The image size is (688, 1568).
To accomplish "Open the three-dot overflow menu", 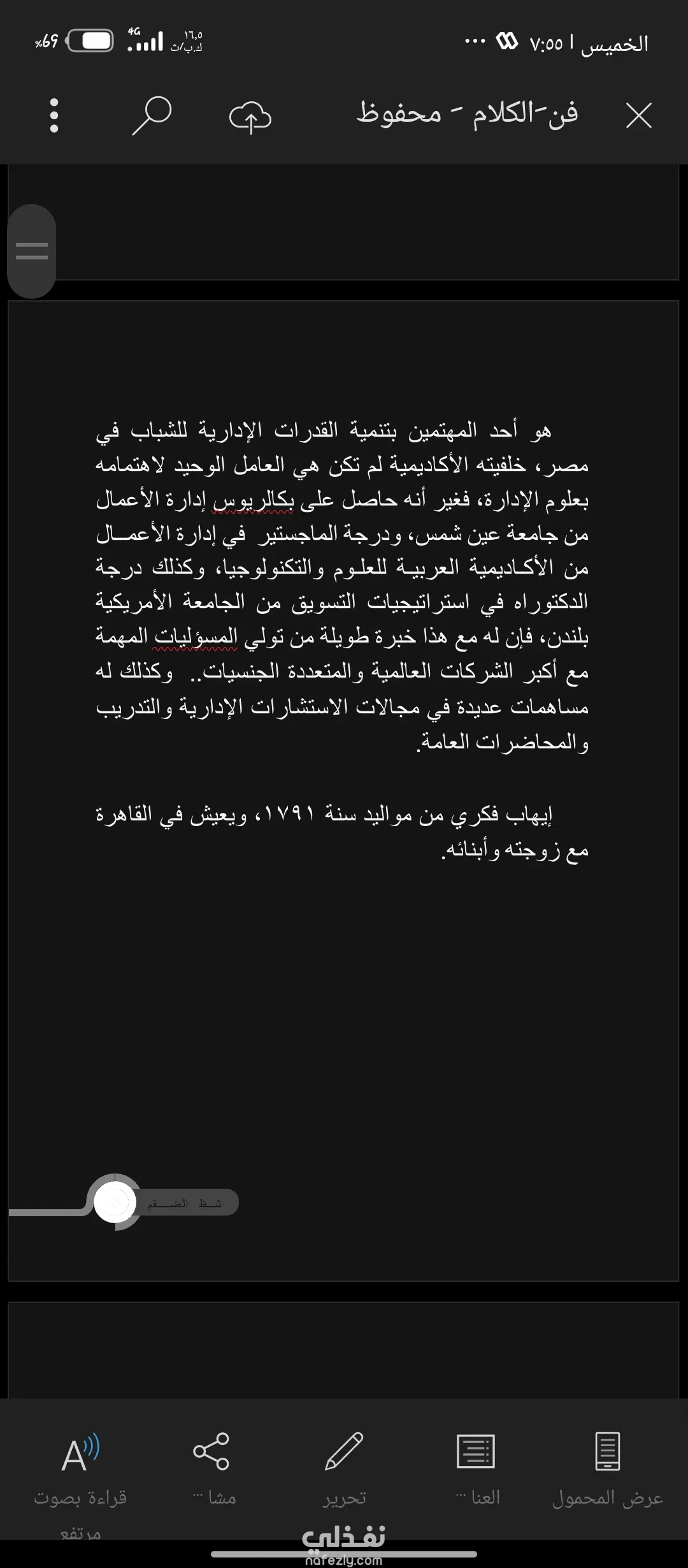I will [x=54, y=115].
